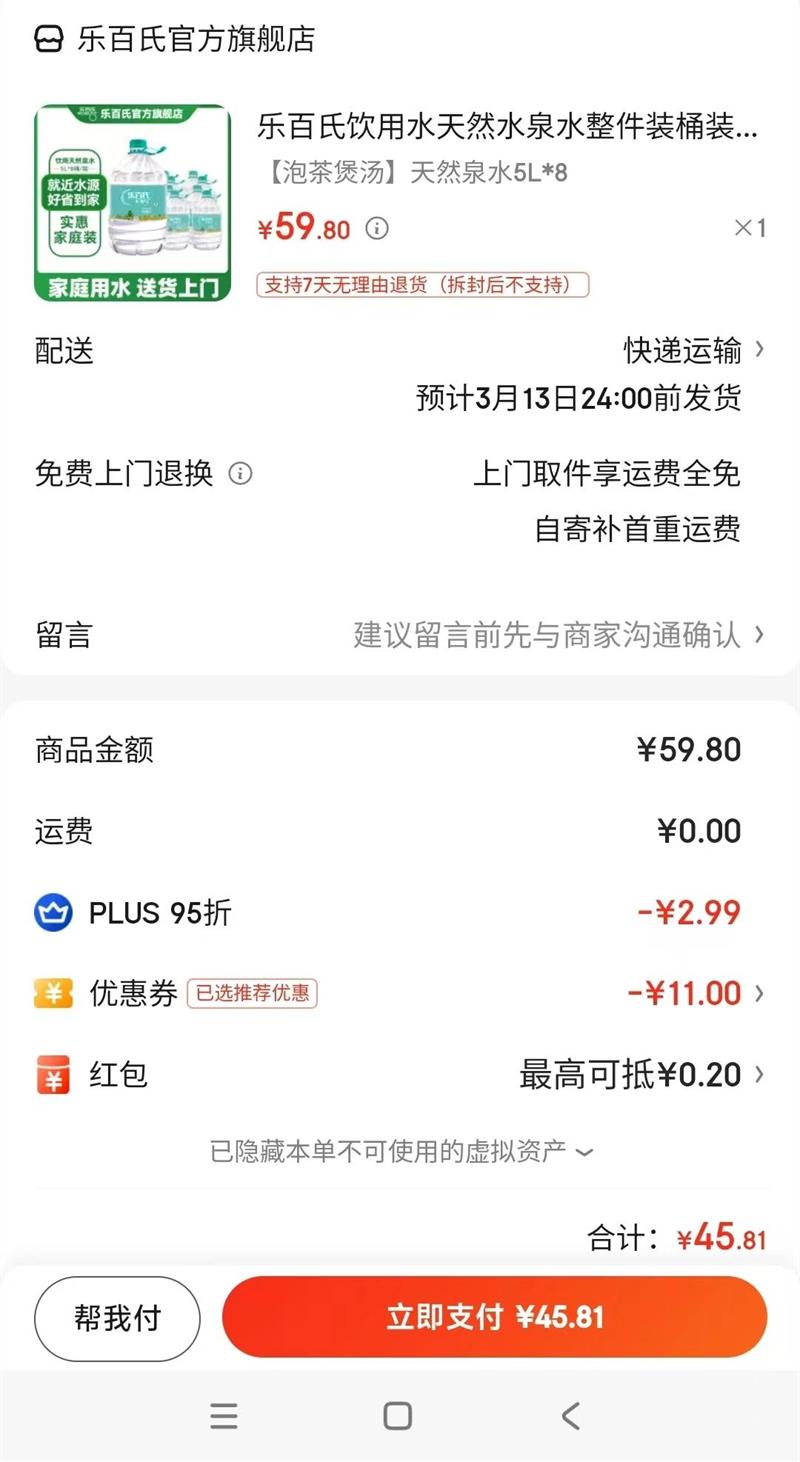The height and width of the screenshot is (1462, 800).
Task: Pay now with 立即支付 ¥45.81
Action: 495,1317
